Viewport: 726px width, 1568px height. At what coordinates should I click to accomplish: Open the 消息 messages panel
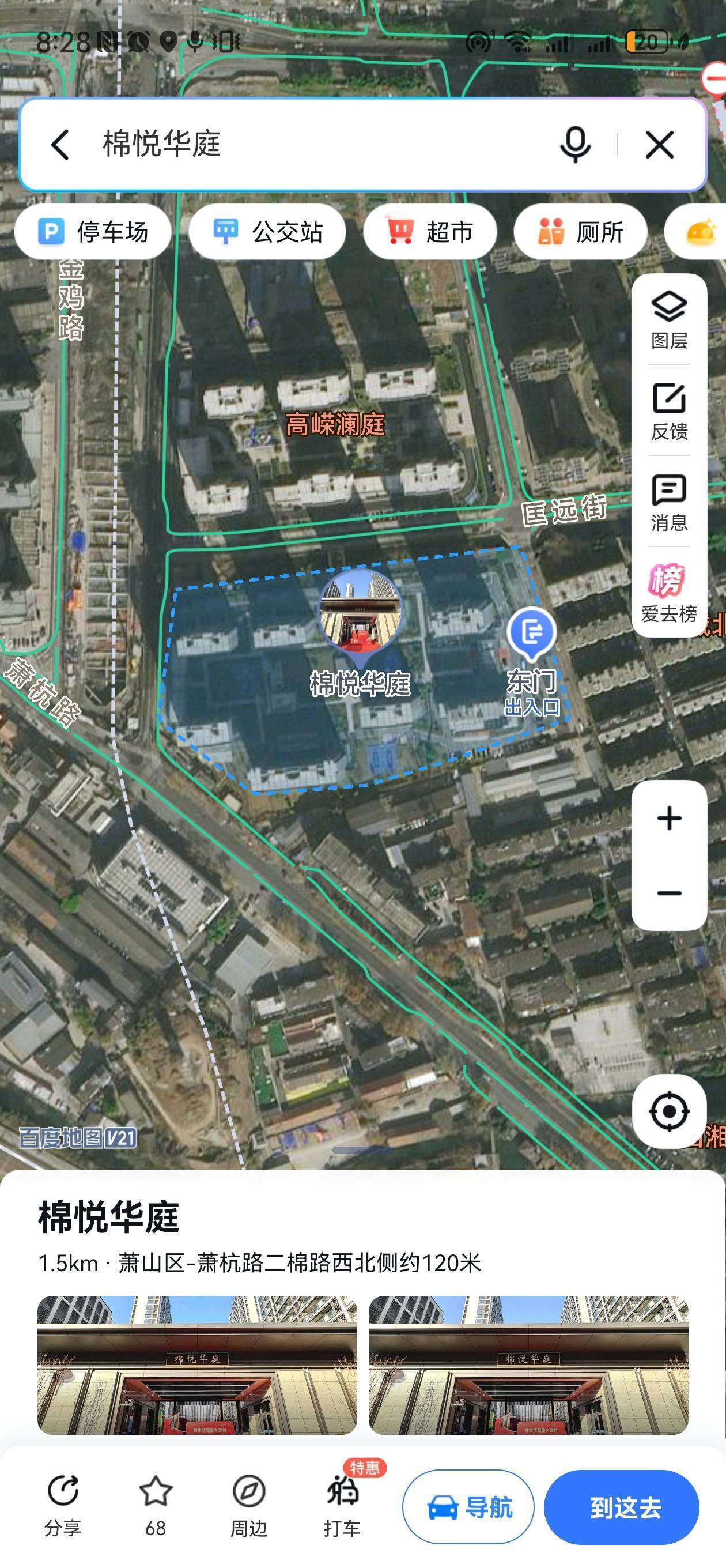[x=669, y=502]
